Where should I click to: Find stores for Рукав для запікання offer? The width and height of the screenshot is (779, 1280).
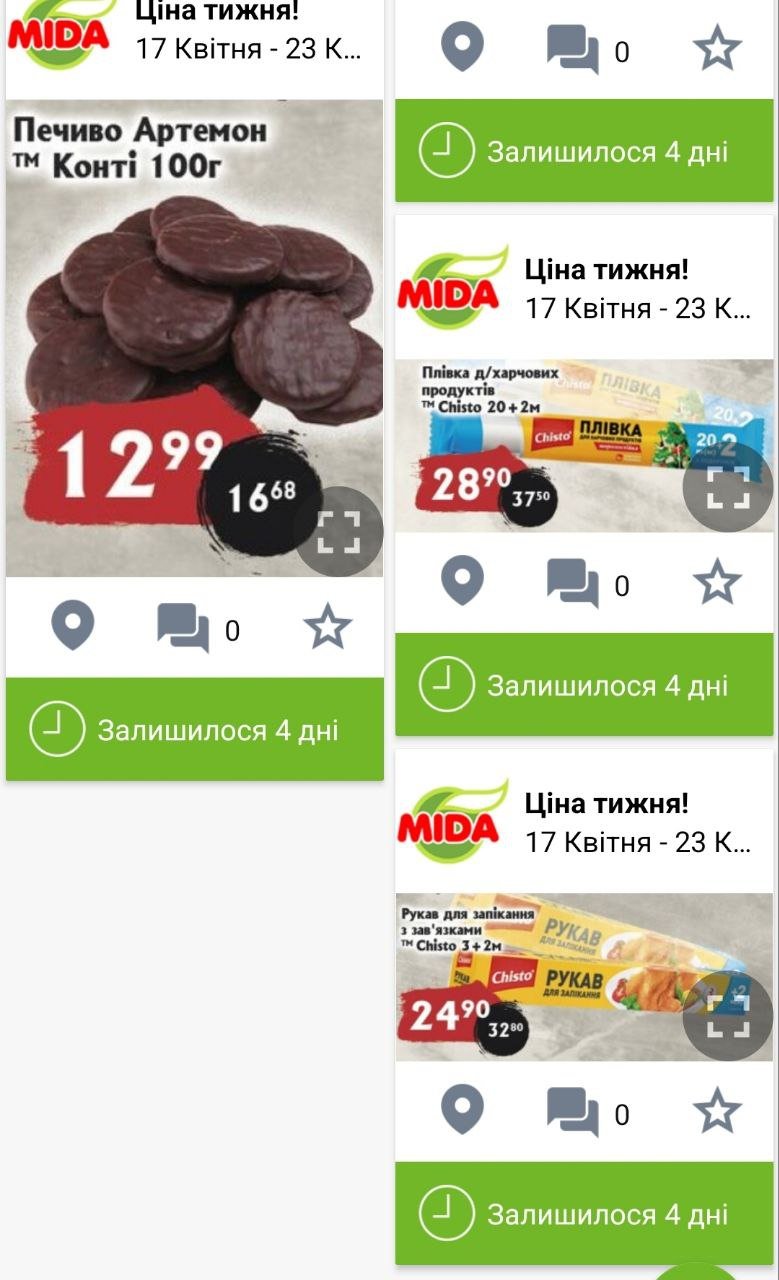point(462,1111)
